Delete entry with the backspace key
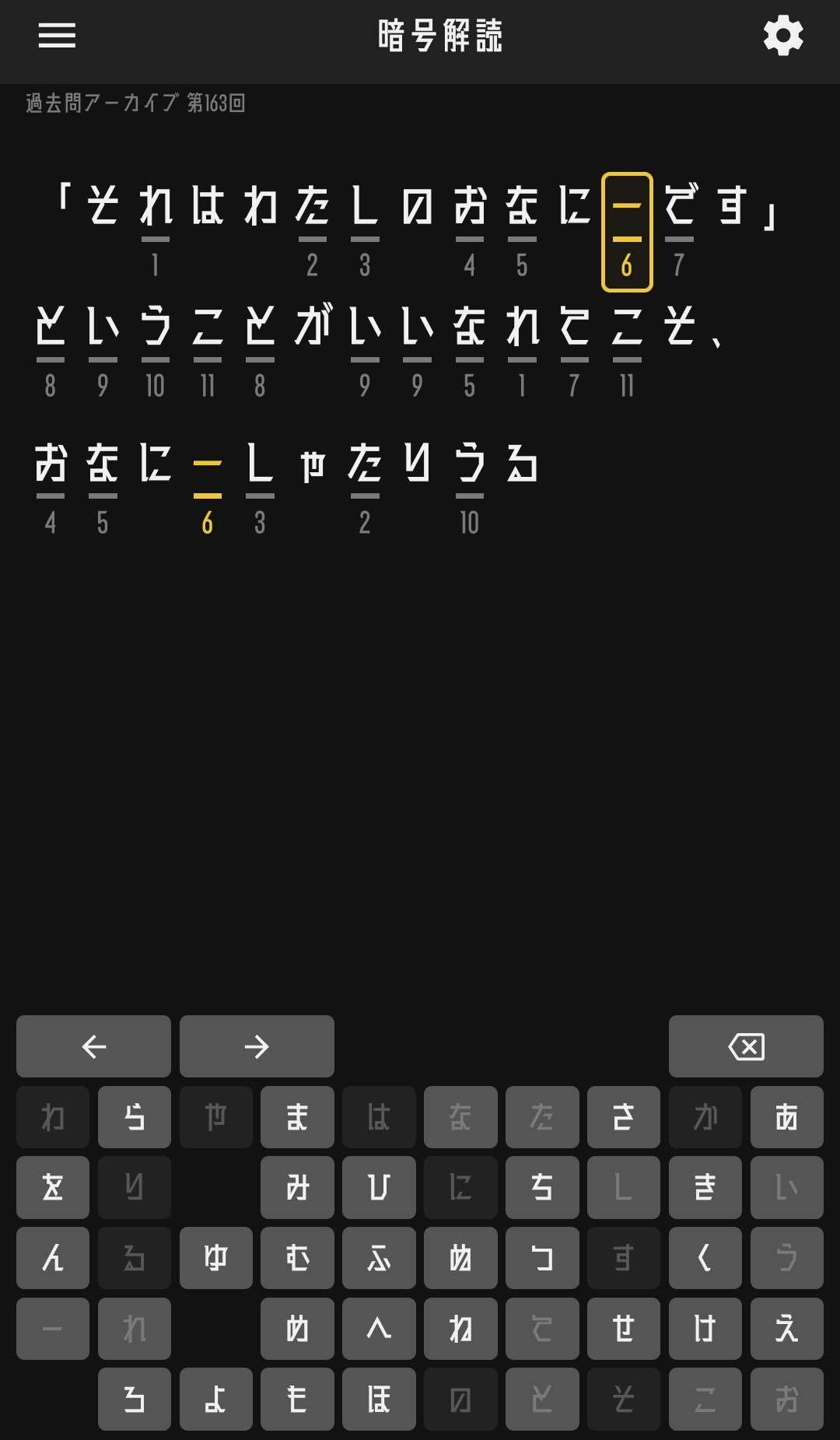840x1440 pixels. pos(745,1046)
